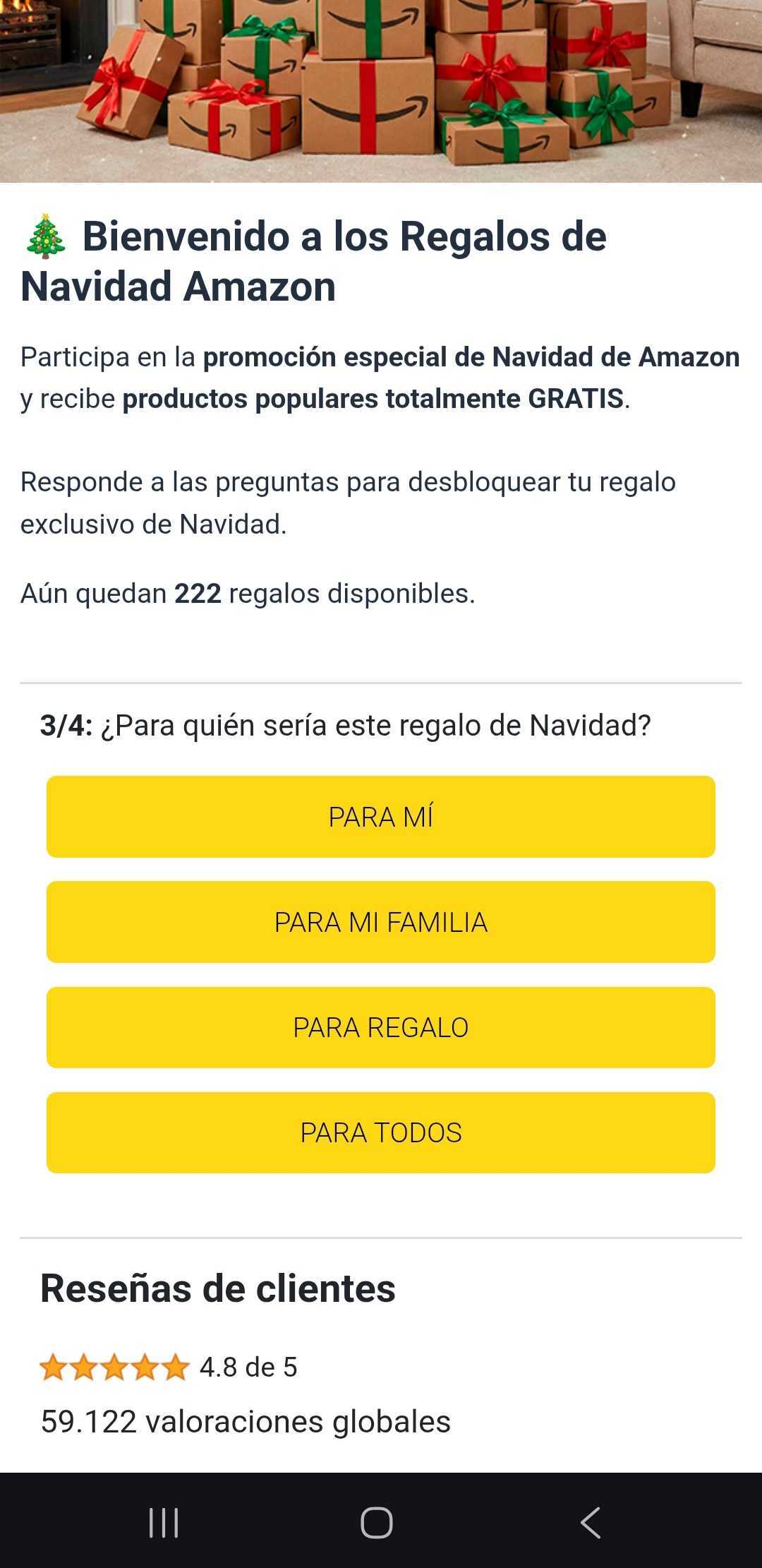This screenshot has height=1568, width=762.
Task: Open recent apps from the navigation bar
Action: click(164, 1522)
